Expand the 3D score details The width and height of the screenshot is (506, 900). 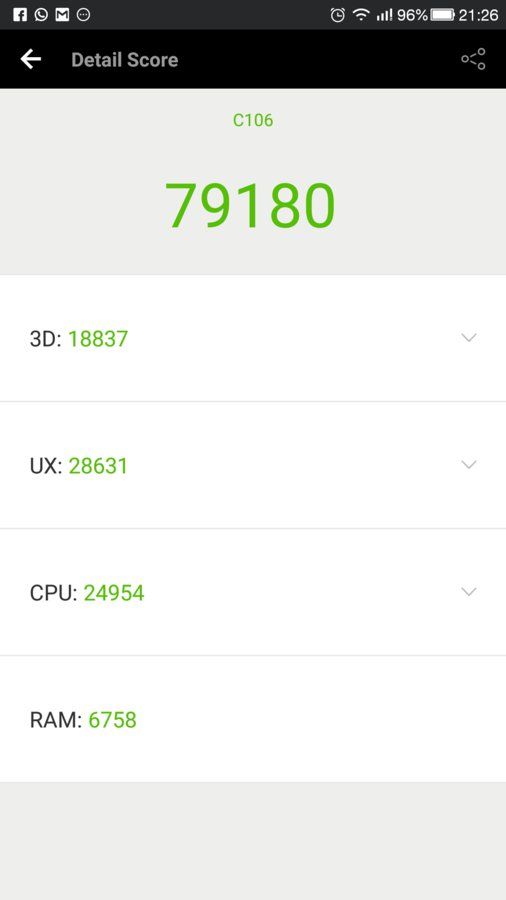[469, 338]
